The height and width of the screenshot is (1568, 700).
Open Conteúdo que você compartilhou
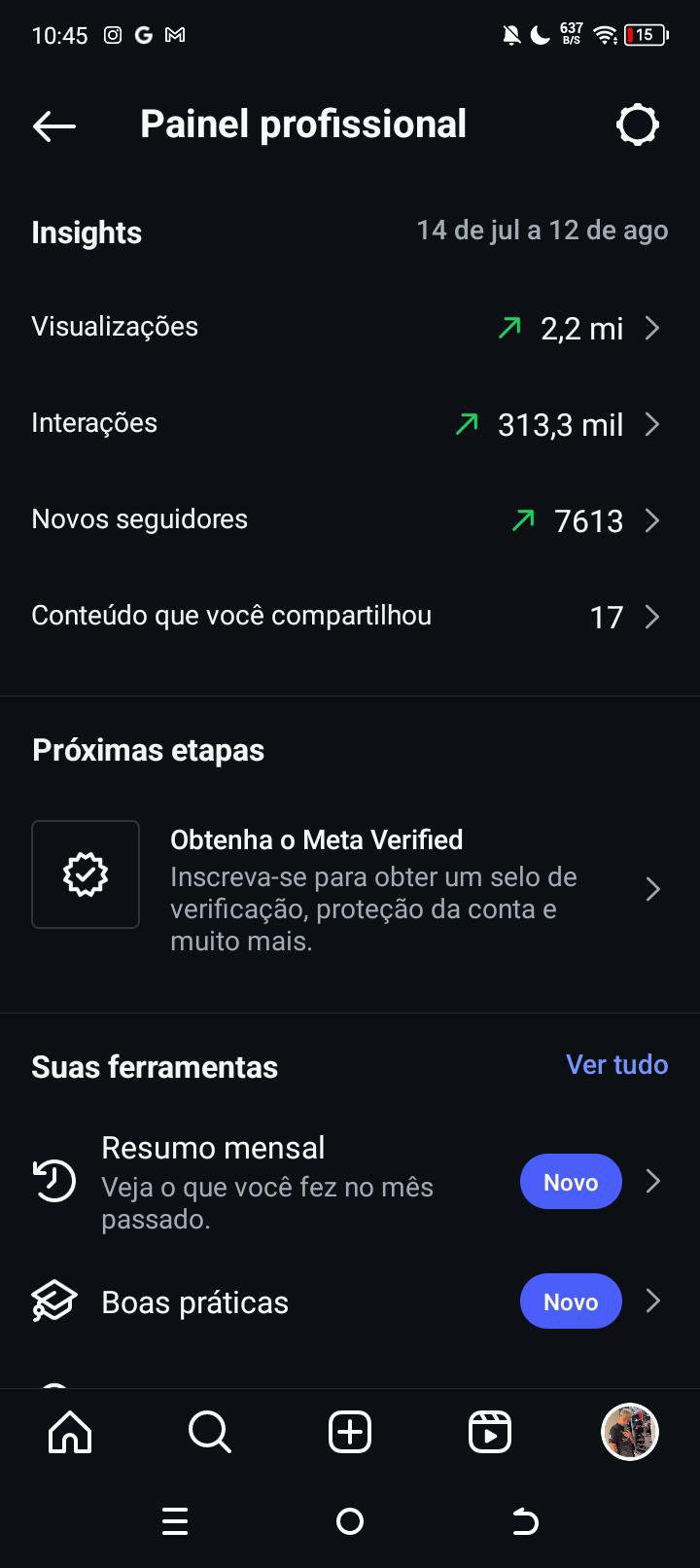point(350,617)
